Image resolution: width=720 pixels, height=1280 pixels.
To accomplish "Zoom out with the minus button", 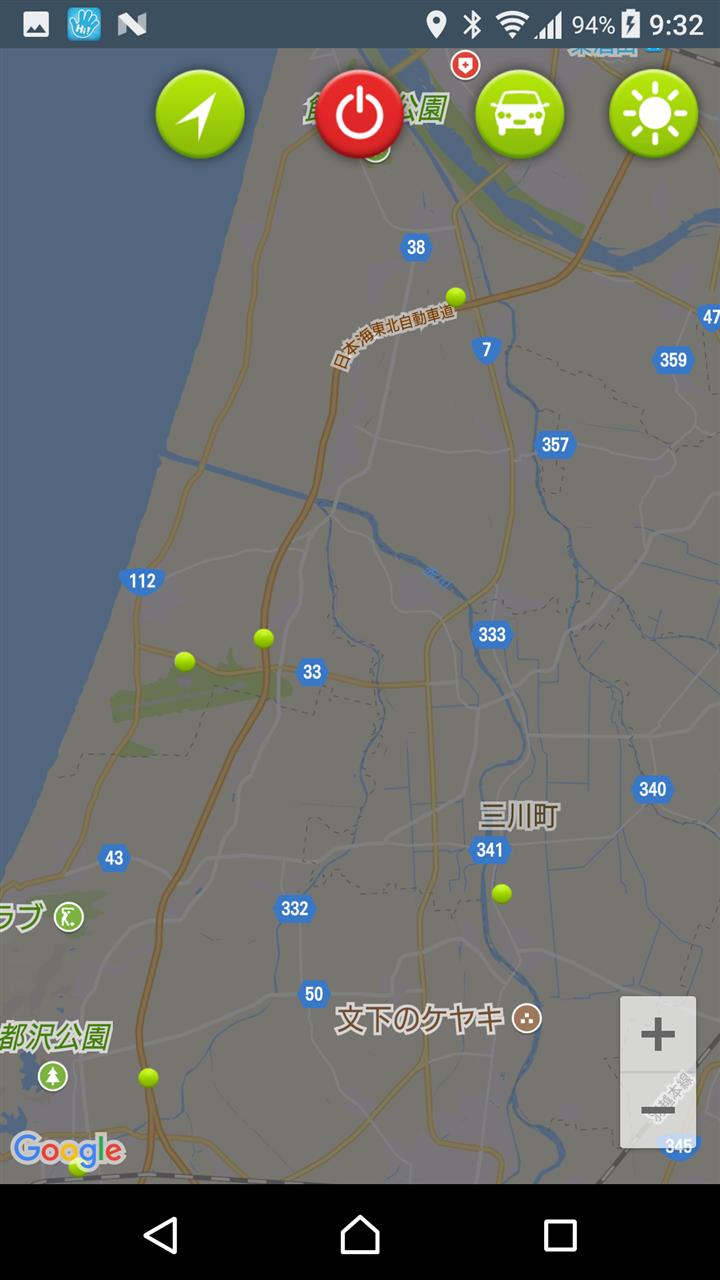I will (x=658, y=1110).
